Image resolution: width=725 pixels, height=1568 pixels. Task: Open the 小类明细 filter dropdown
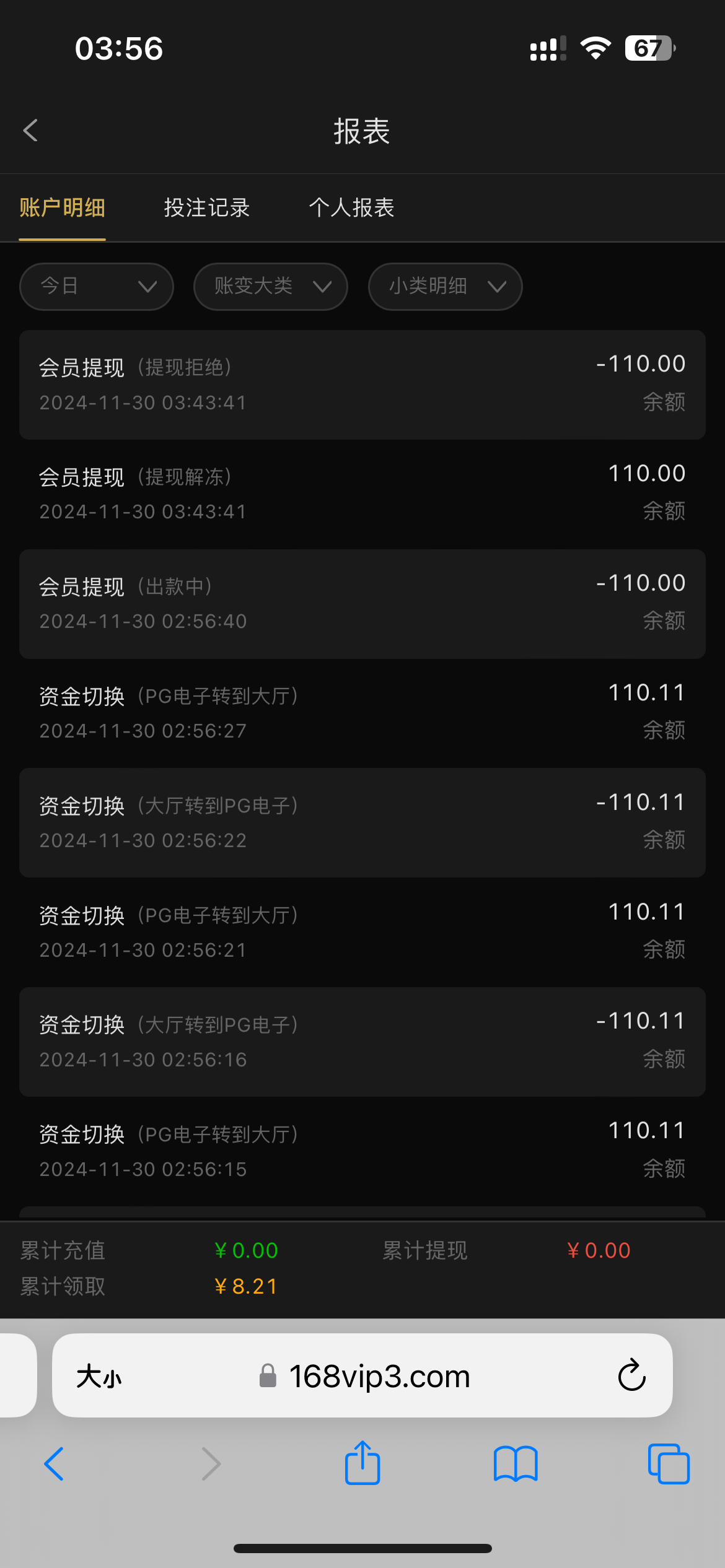click(446, 286)
